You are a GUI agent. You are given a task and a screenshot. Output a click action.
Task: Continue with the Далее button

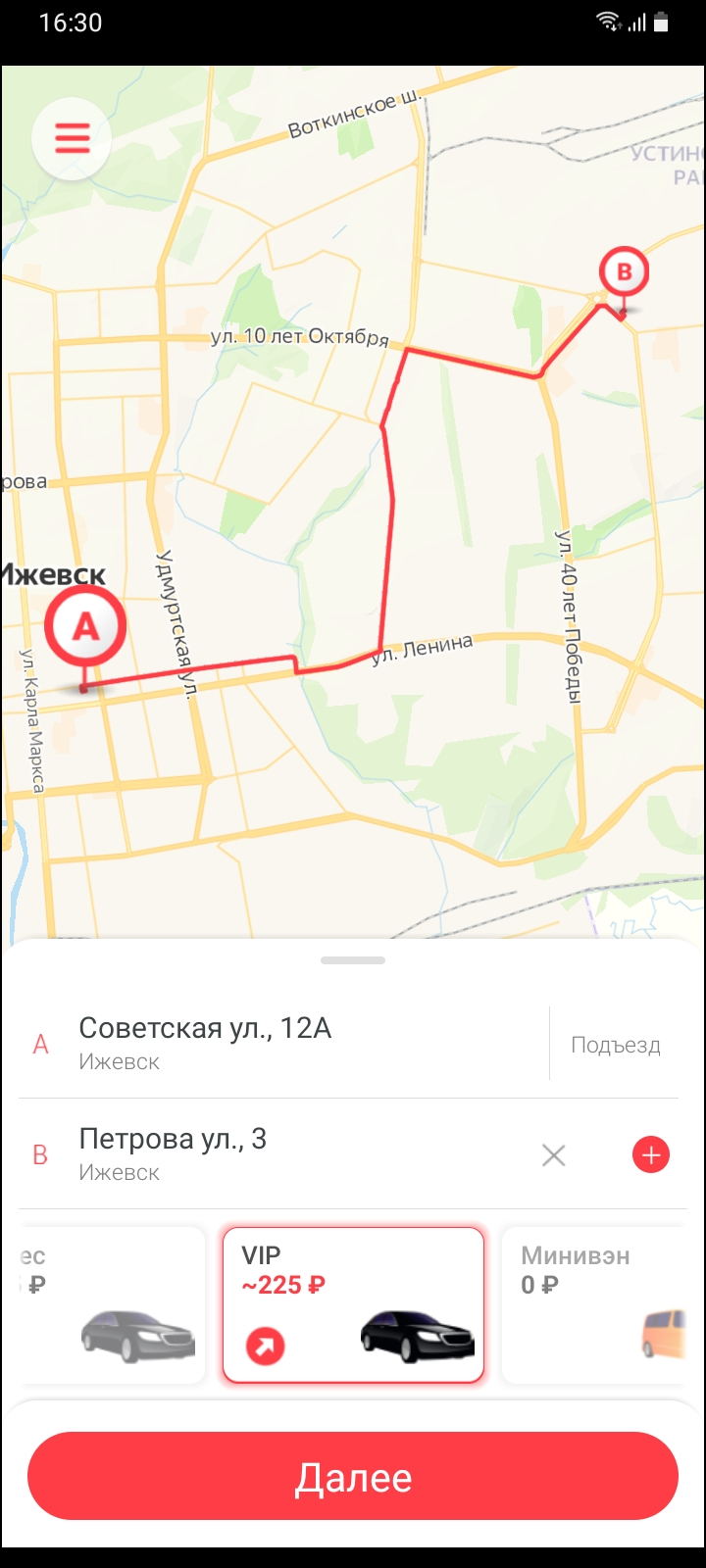(x=353, y=1477)
